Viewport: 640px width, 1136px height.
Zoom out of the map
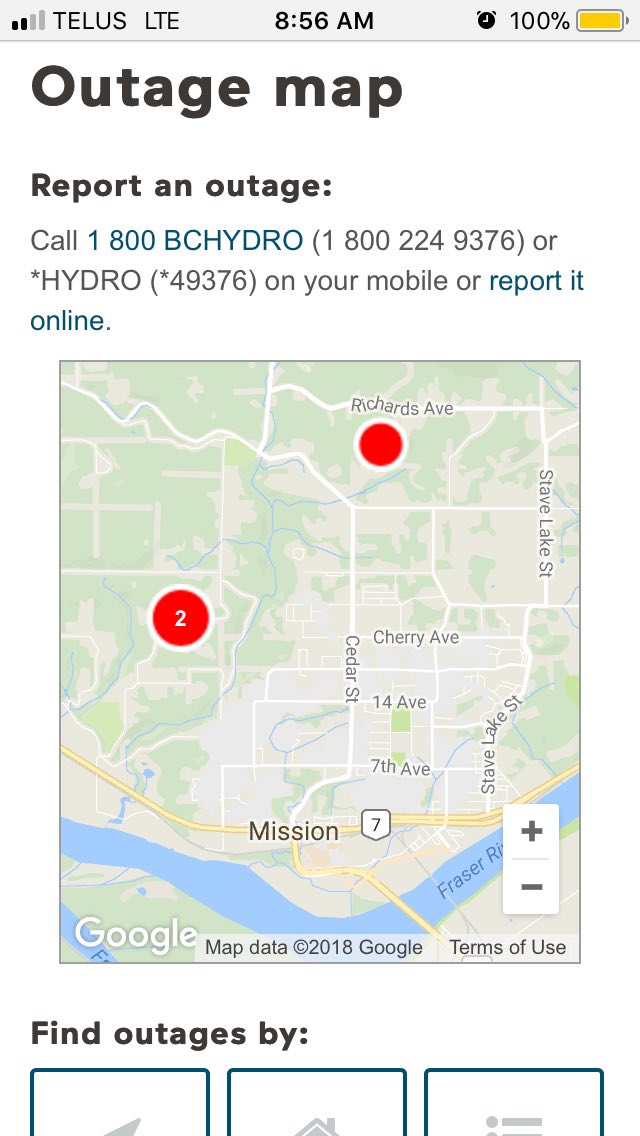click(531, 887)
